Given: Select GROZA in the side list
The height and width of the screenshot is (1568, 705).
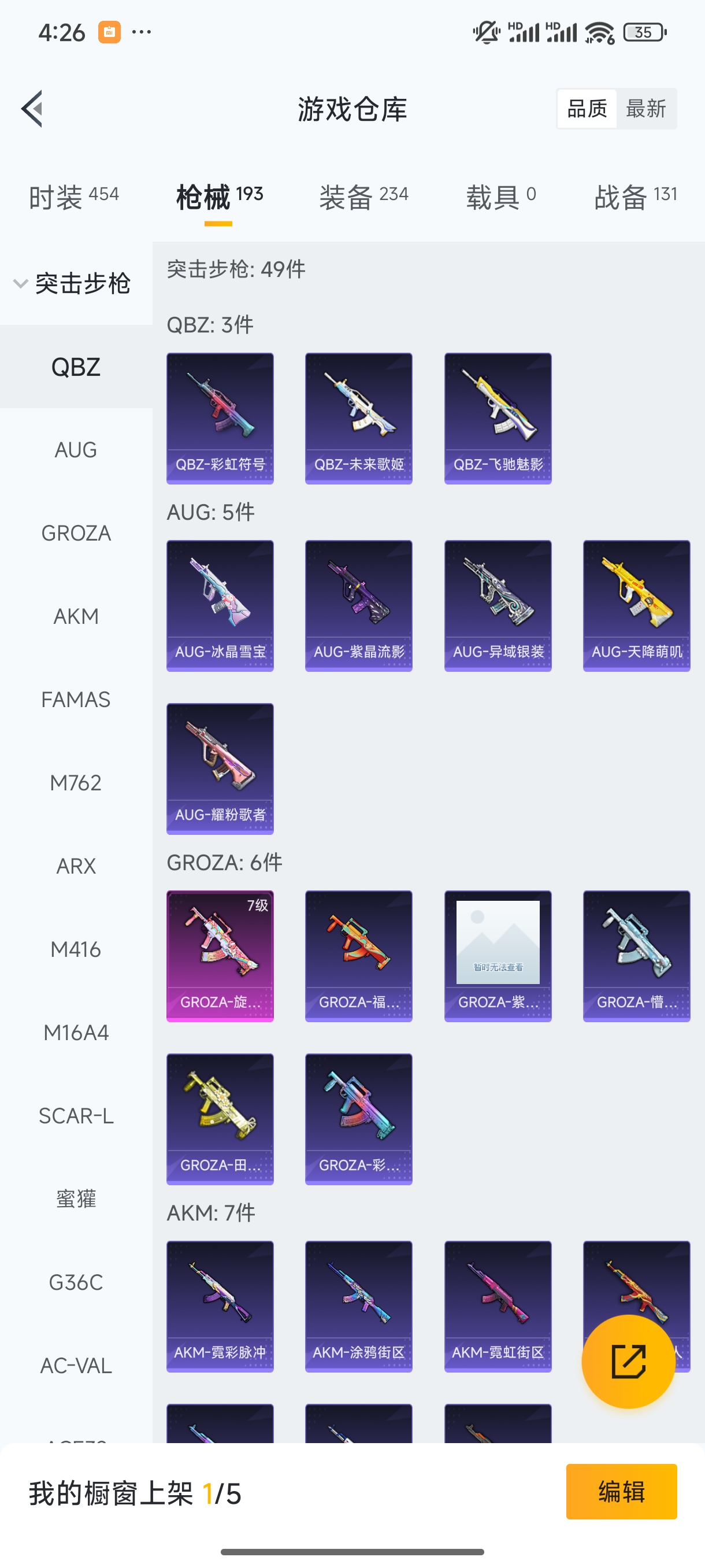Looking at the screenshot, I should pyautogui.click(x=76, y=533).
